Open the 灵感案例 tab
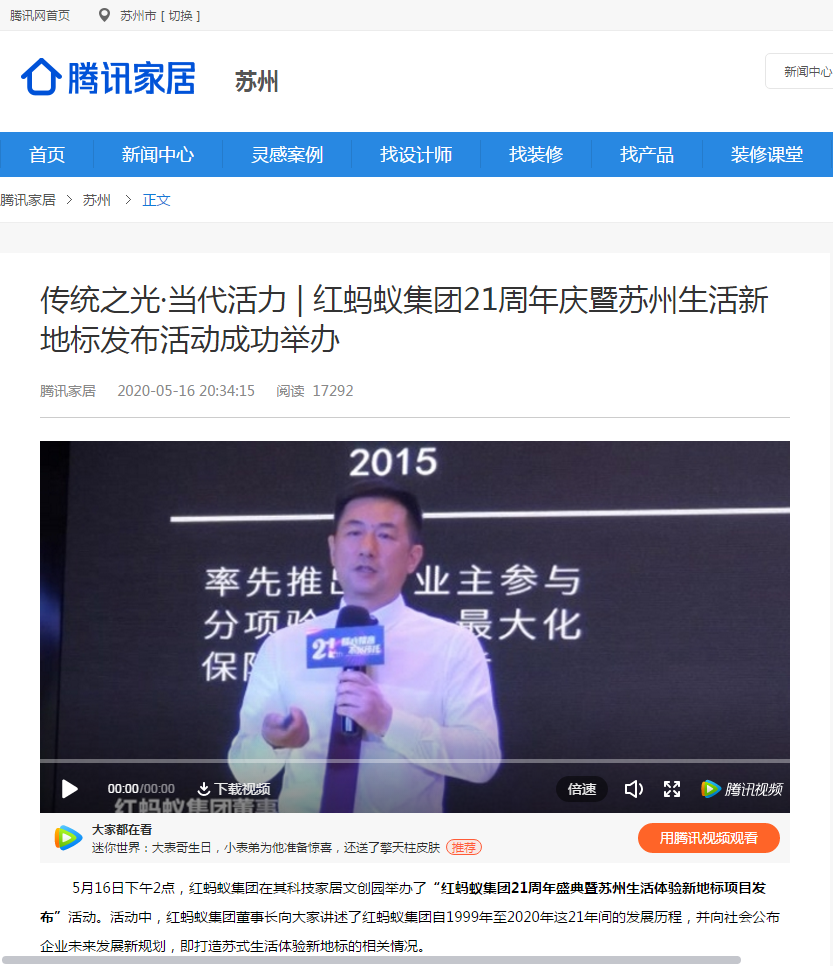This screenshot has height=966, width=833. coord(287,155)
